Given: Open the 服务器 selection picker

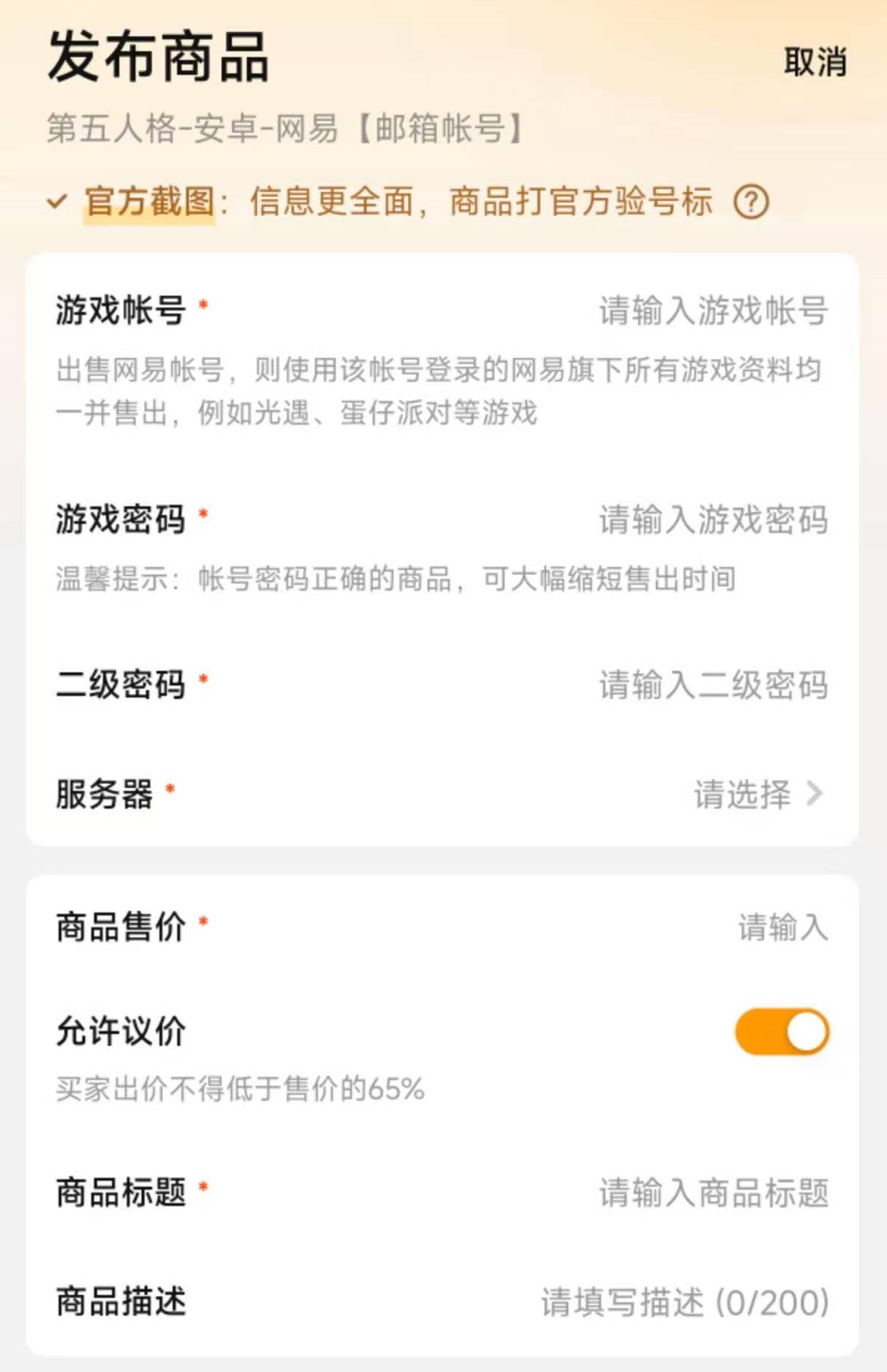Looking at the screenshot, I should pyautogui.click(x=757, y=794).
